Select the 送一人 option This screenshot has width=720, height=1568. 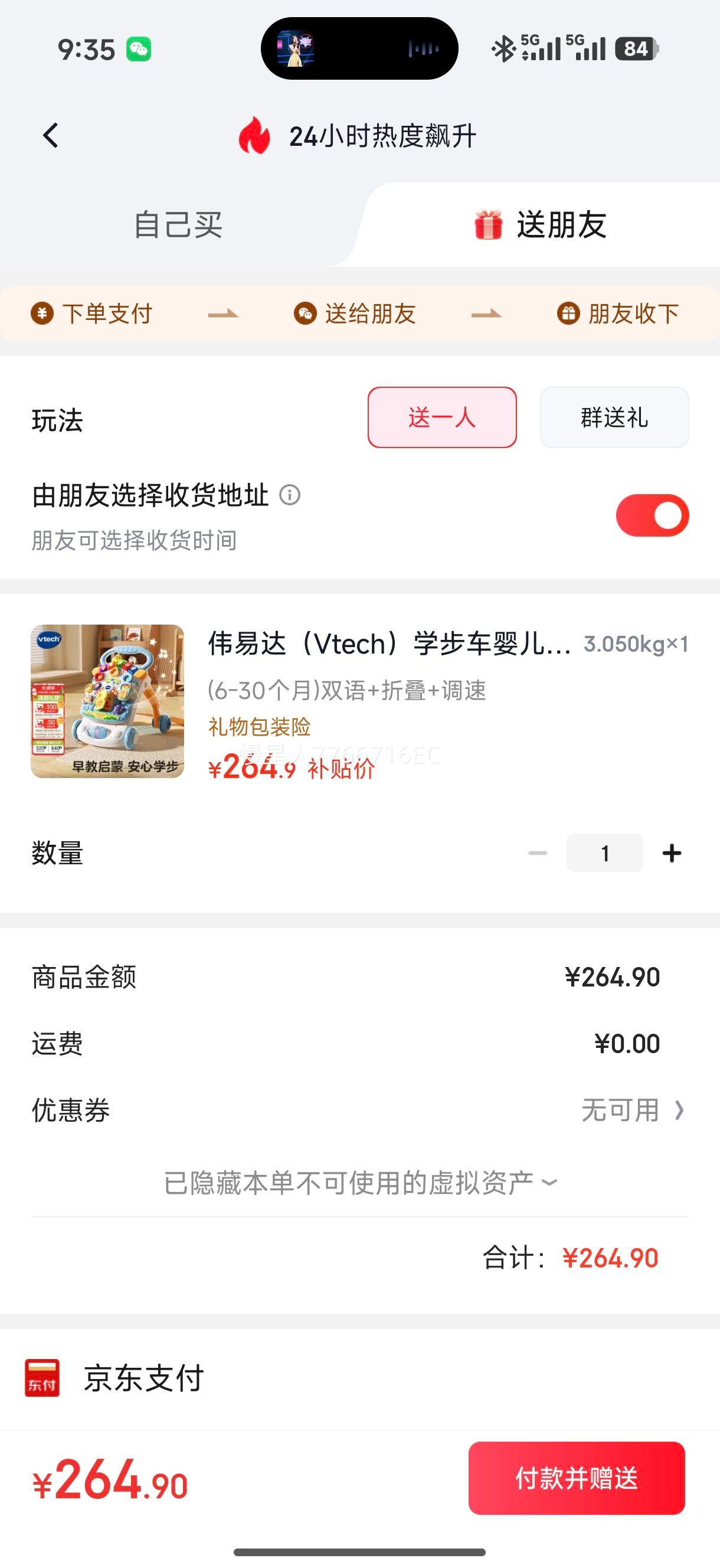pyautogui.click(x=443, y=418)
